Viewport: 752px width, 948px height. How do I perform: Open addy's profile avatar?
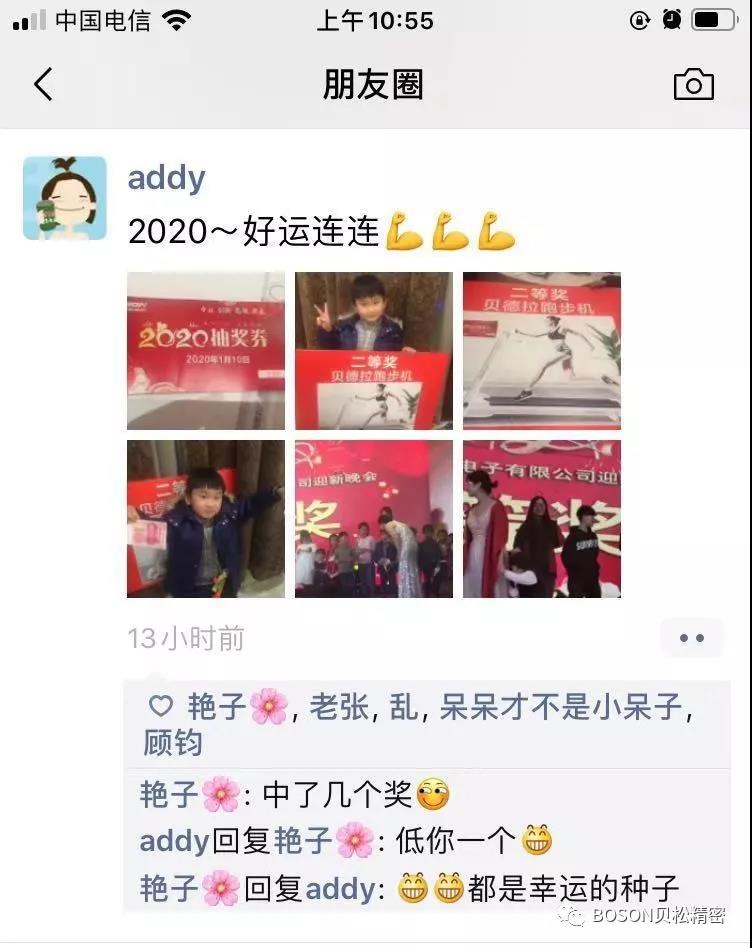(65, 198)
